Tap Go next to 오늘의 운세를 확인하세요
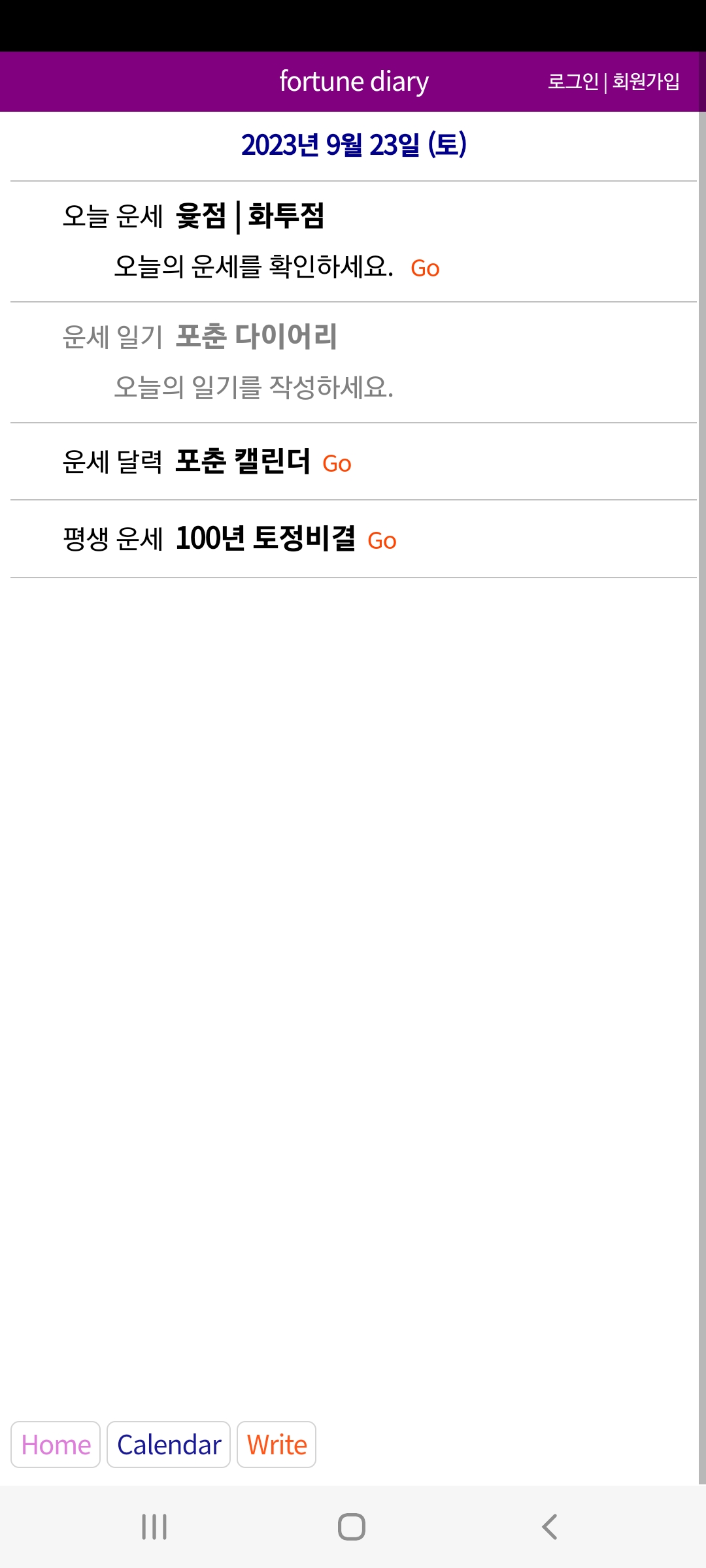Viewport: 706px width, 1568px height. pyautogui.click(x=425, y=269)
